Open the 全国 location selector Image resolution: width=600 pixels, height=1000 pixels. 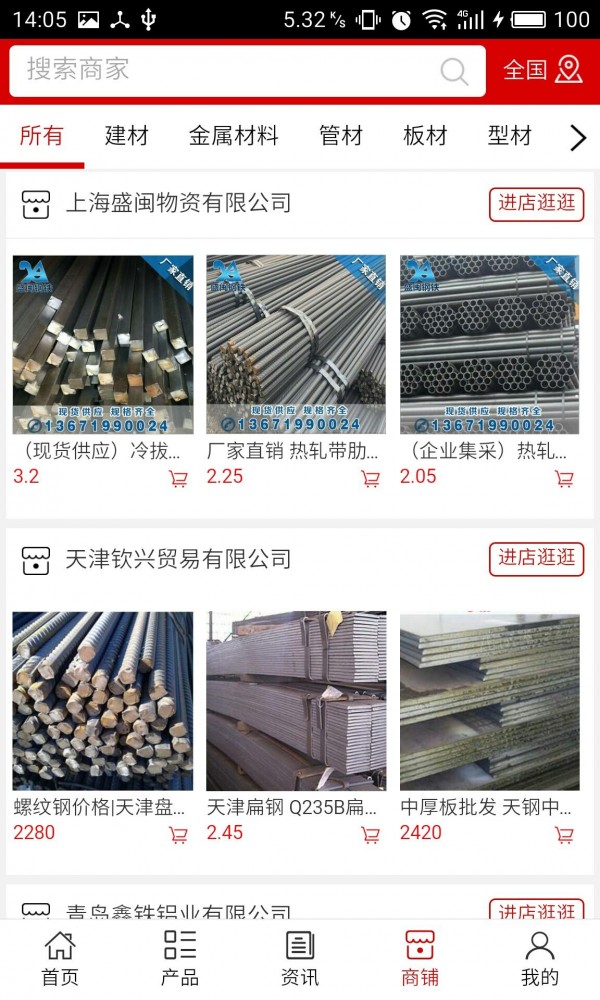[542, 70]
